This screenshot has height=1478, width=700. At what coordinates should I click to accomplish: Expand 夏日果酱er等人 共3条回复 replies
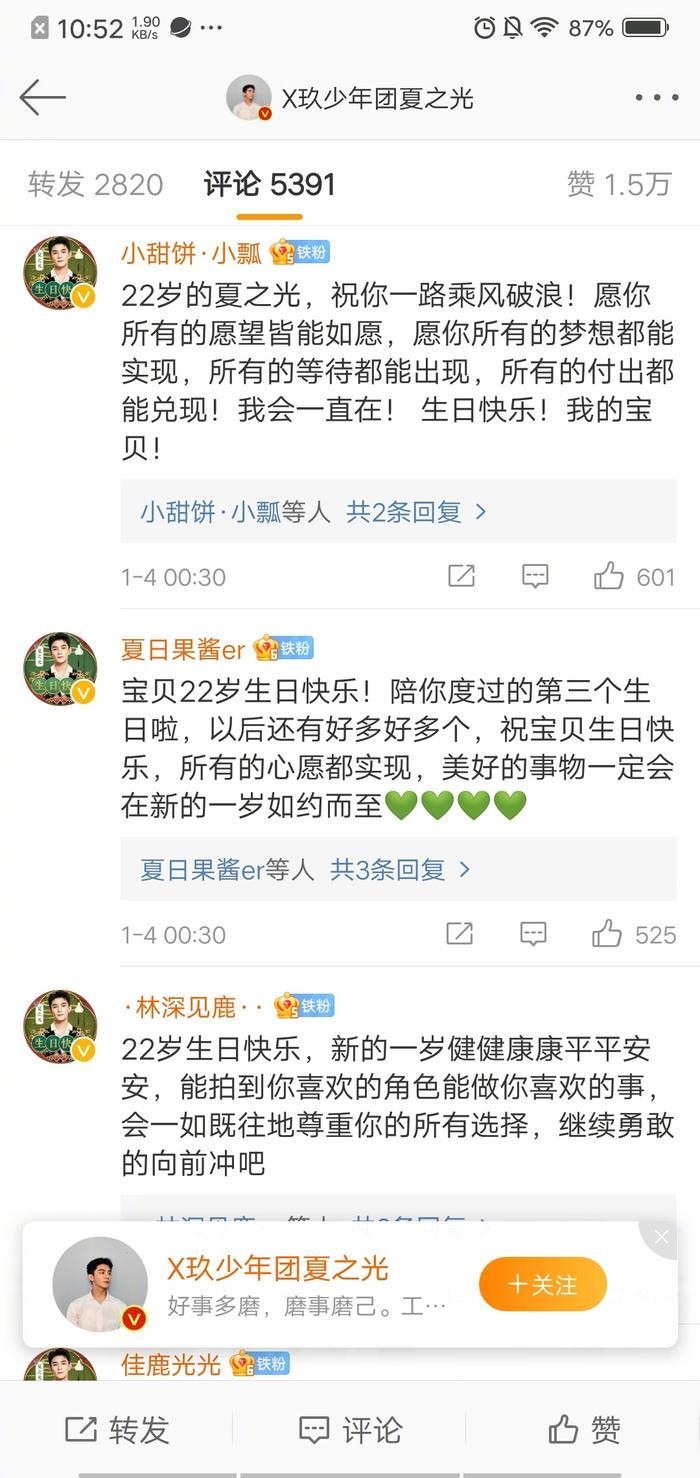[x=305, y=870]
